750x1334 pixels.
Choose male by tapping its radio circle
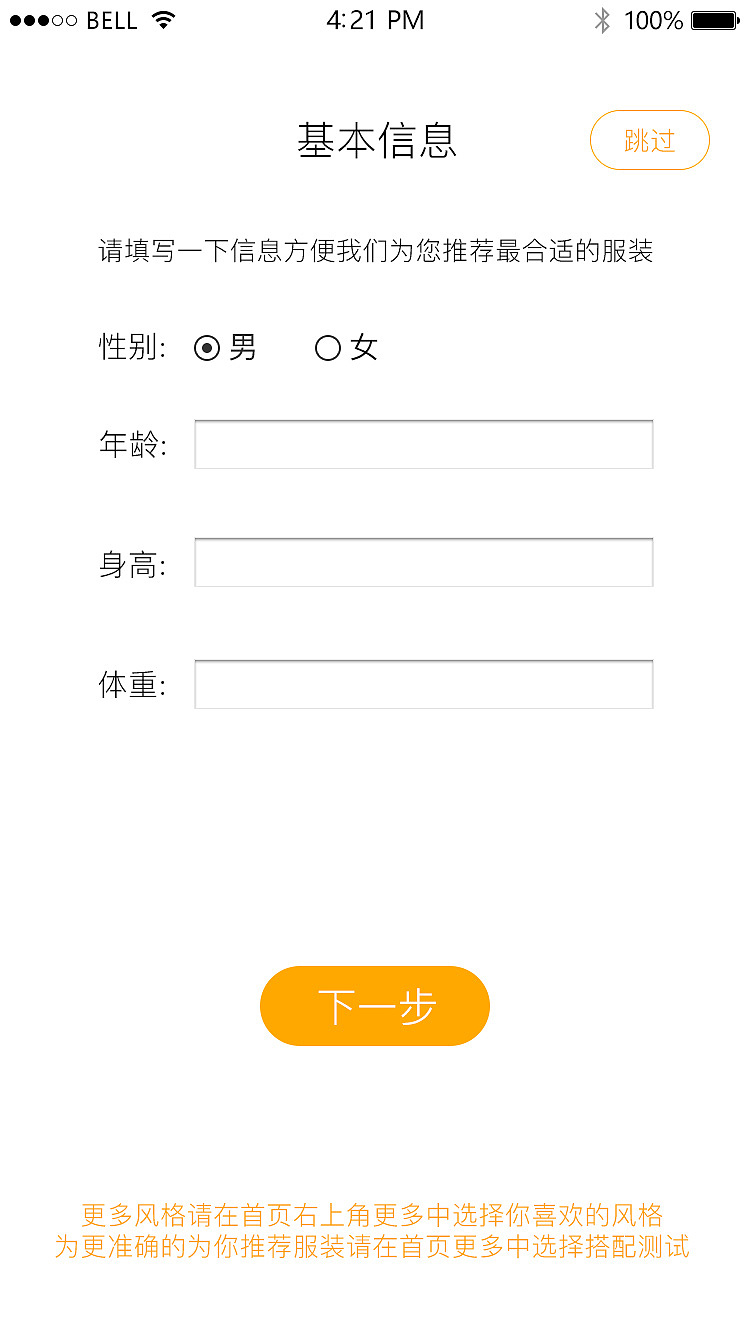click(206, 347)
